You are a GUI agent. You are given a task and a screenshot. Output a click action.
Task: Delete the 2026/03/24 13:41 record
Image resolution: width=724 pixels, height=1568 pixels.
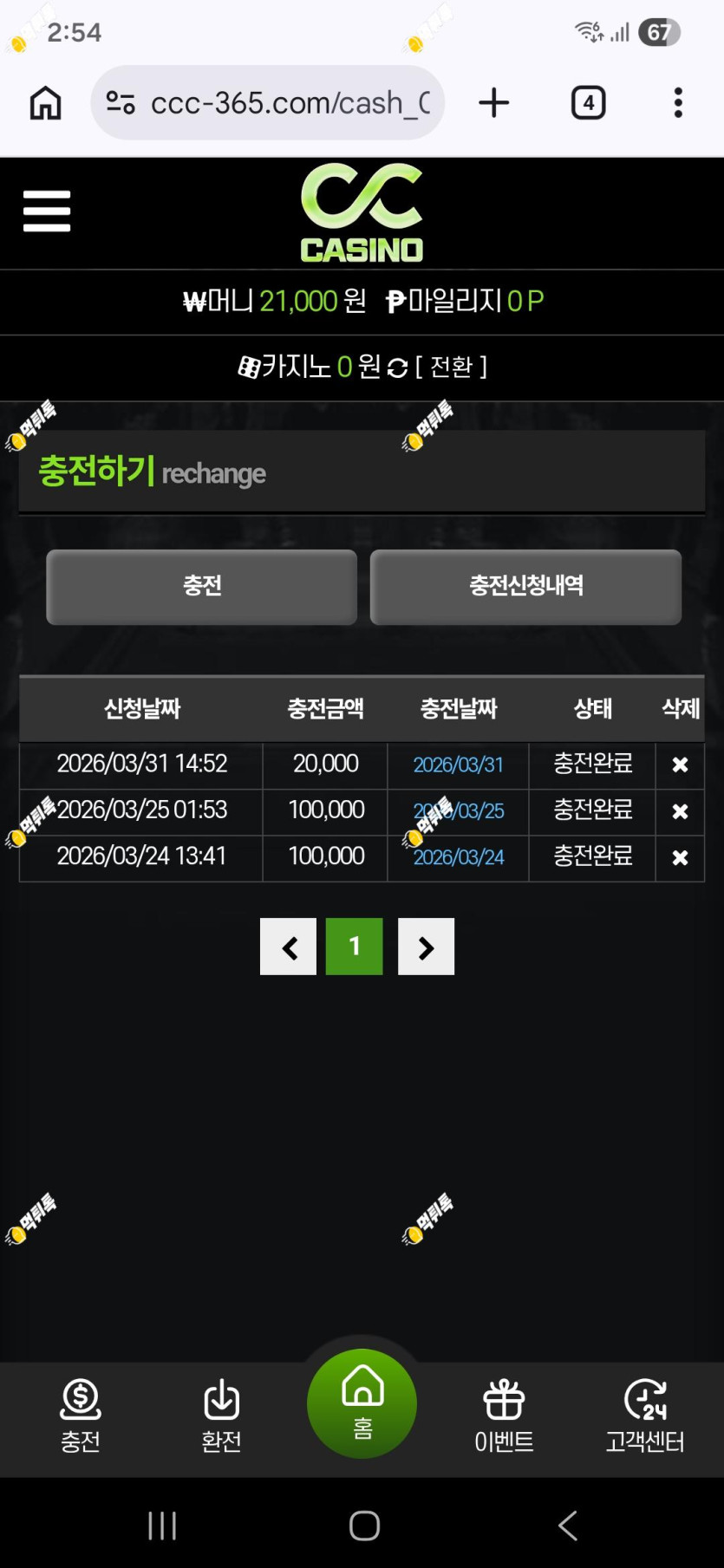point(680,857)
